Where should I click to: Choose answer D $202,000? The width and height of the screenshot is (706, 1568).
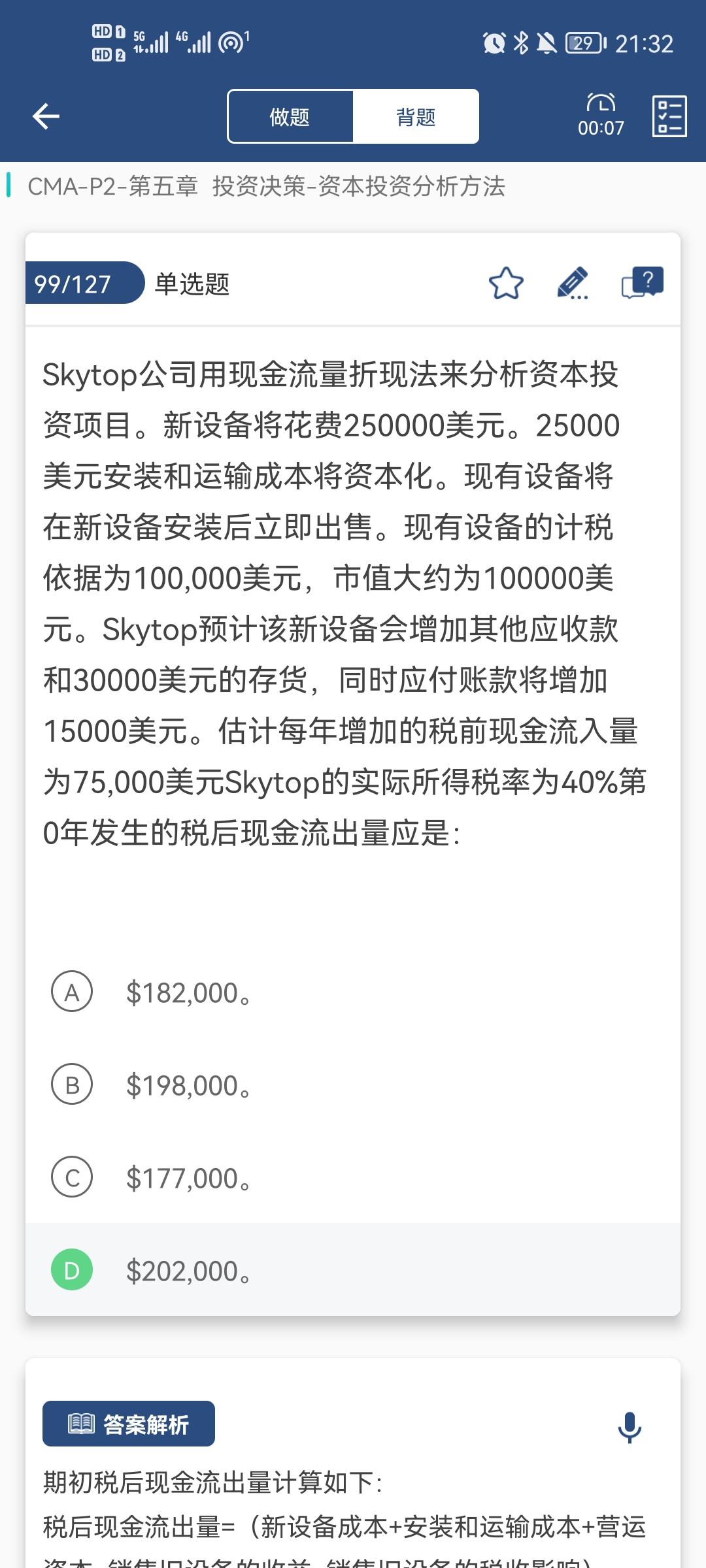pos(353,1269)
